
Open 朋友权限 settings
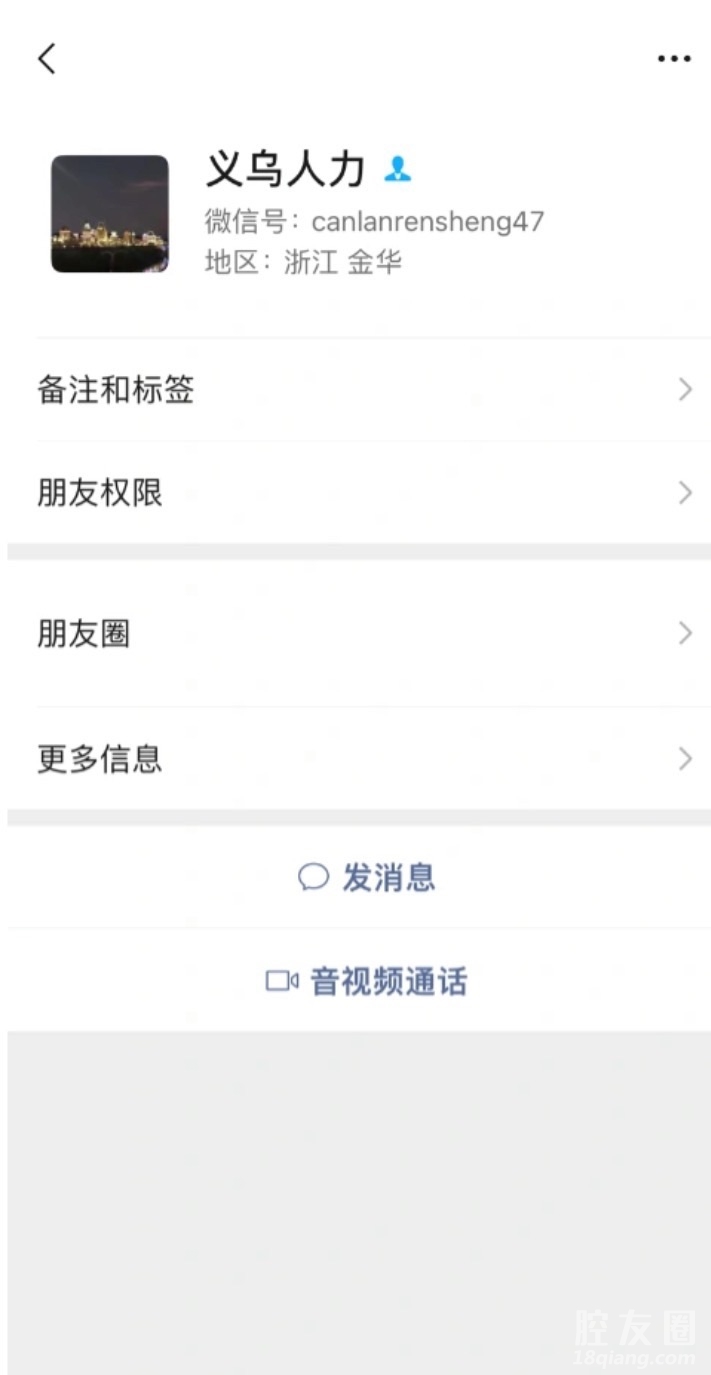(360, 493)
